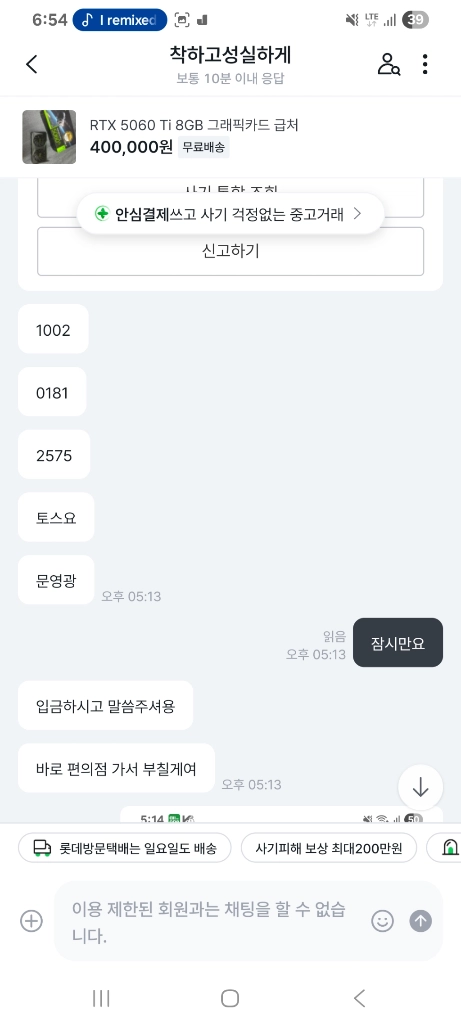Screen dimensions: 461x1024
Task: Open the RTX 5060 Ti 8GB product listing
Action: (230, 136)
